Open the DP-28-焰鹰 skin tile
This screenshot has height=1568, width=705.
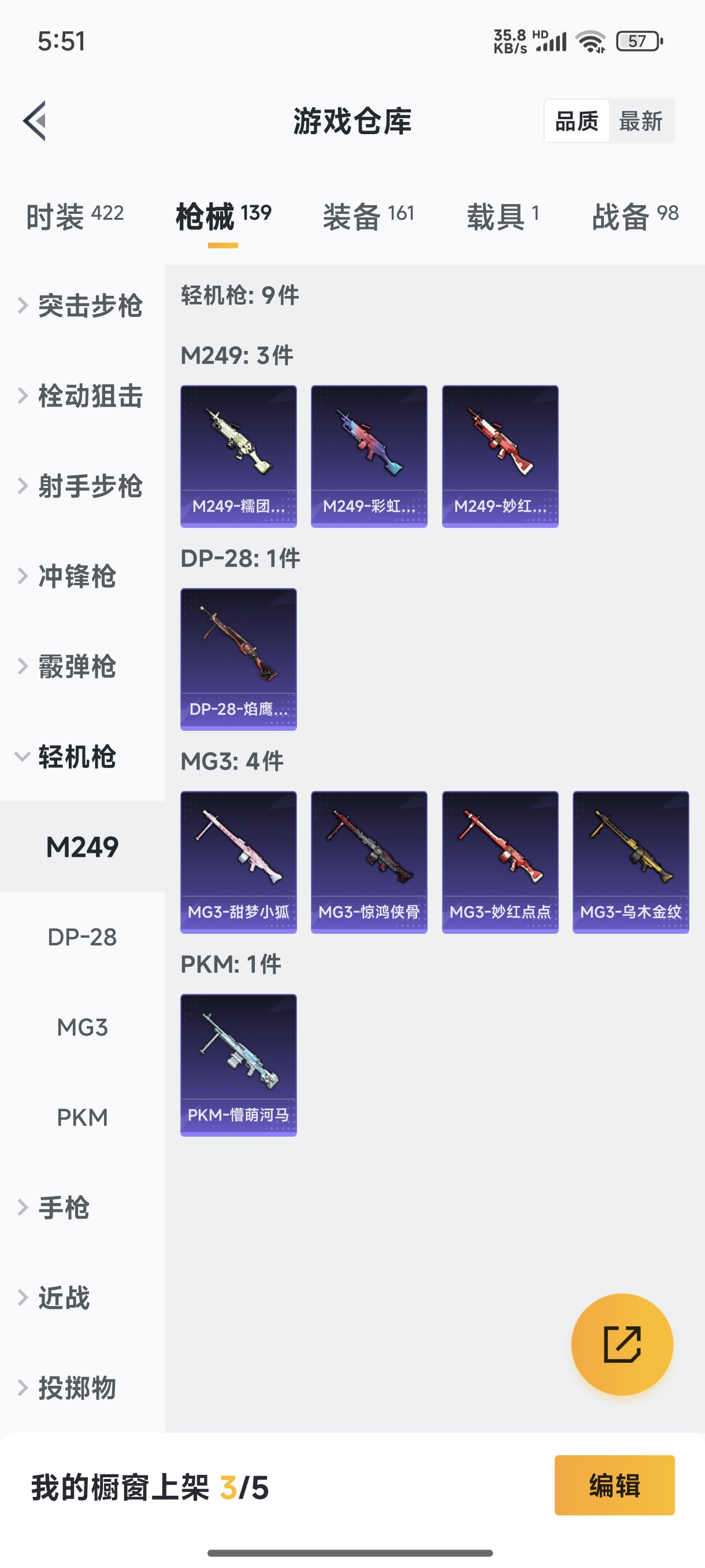click(239, 659)
